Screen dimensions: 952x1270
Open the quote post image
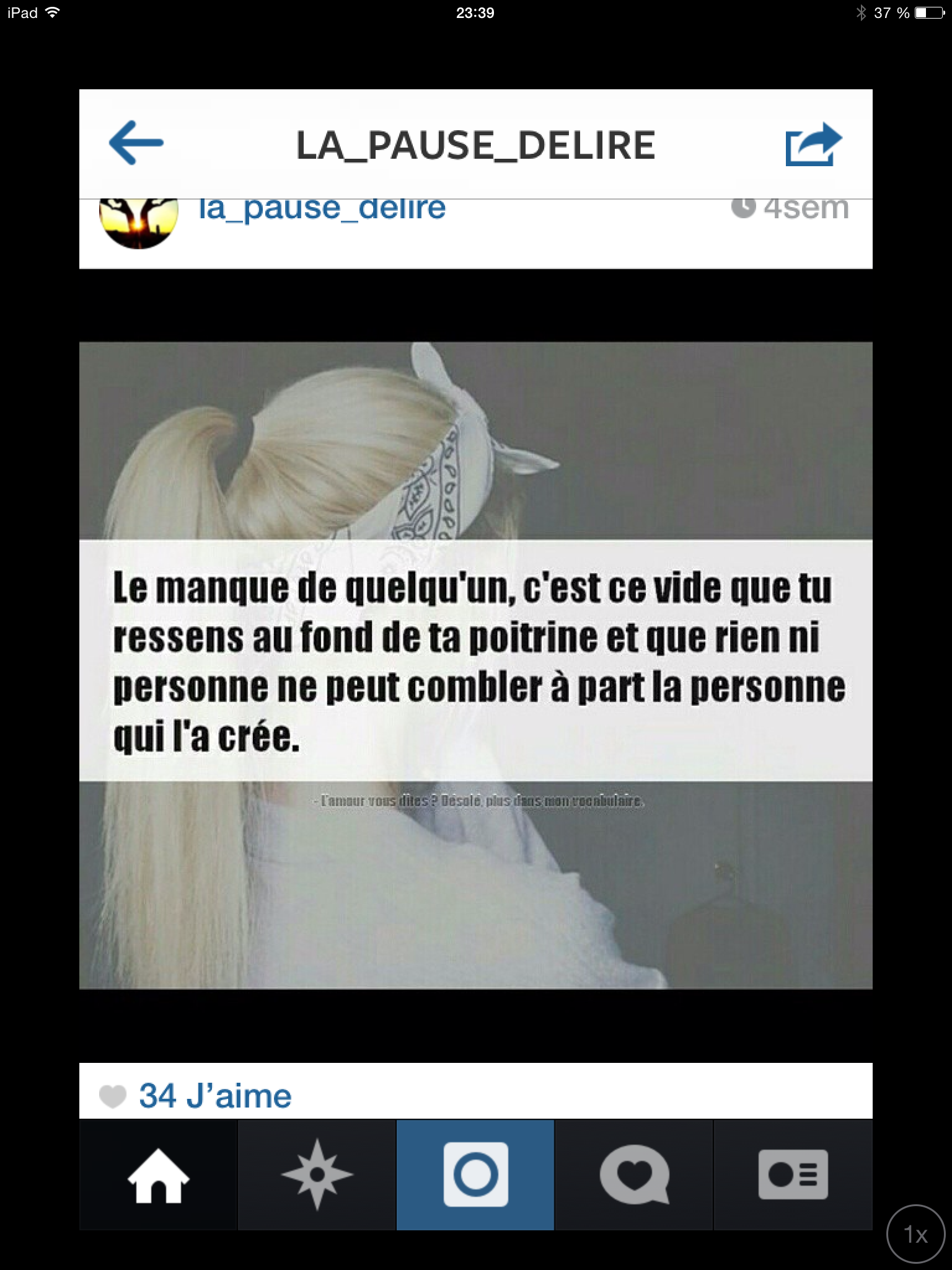[475, 665]
